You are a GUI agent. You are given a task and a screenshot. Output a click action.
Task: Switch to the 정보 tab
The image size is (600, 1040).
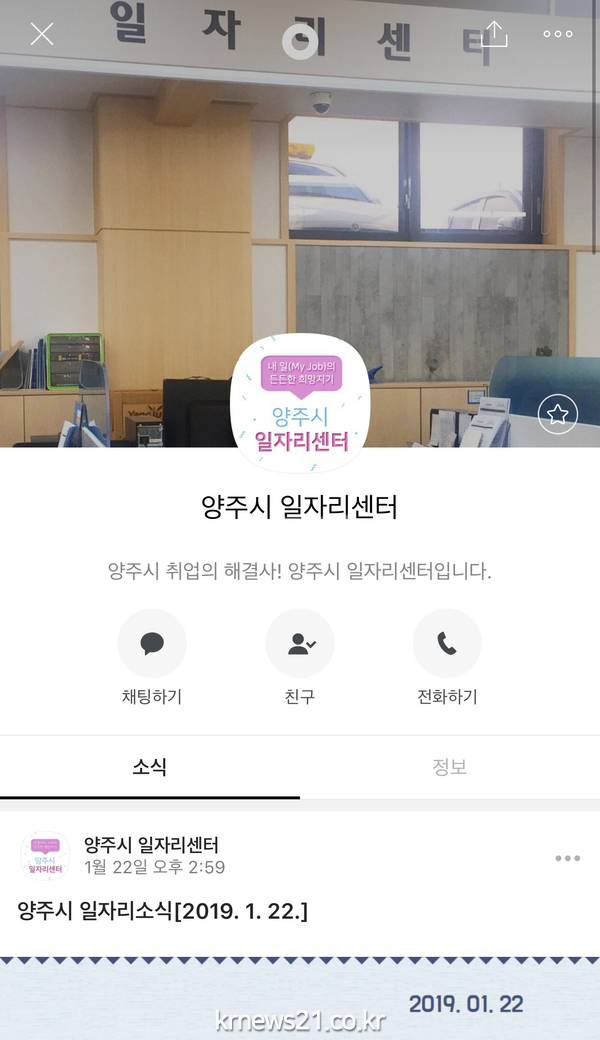pos(449,767)
